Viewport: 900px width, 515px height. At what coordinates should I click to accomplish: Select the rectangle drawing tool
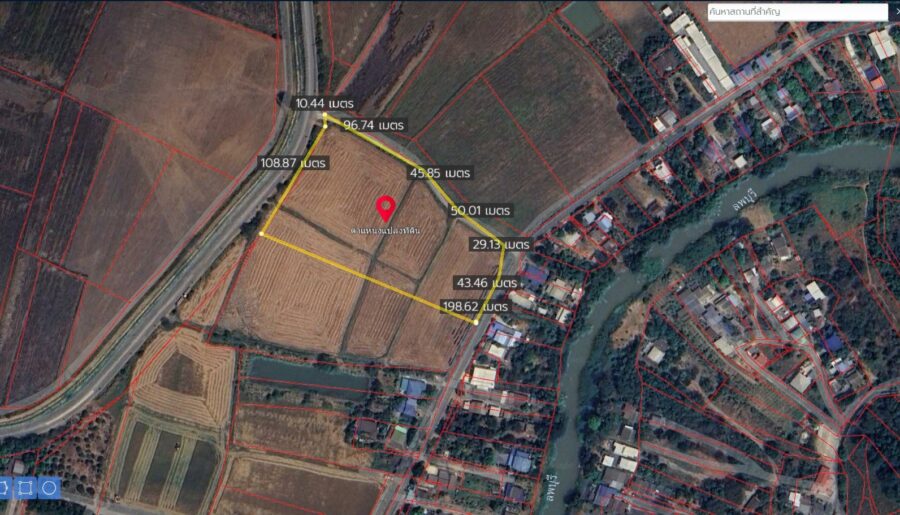pyautogui.click(x=25, y=488)
